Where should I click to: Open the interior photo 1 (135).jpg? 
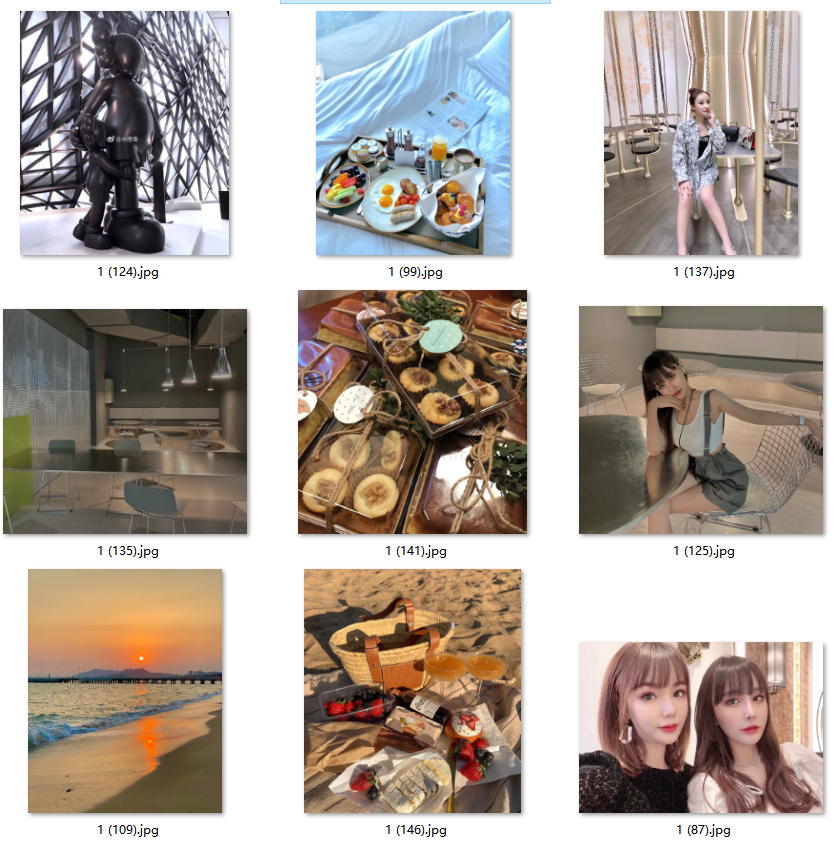coord(125,421)
